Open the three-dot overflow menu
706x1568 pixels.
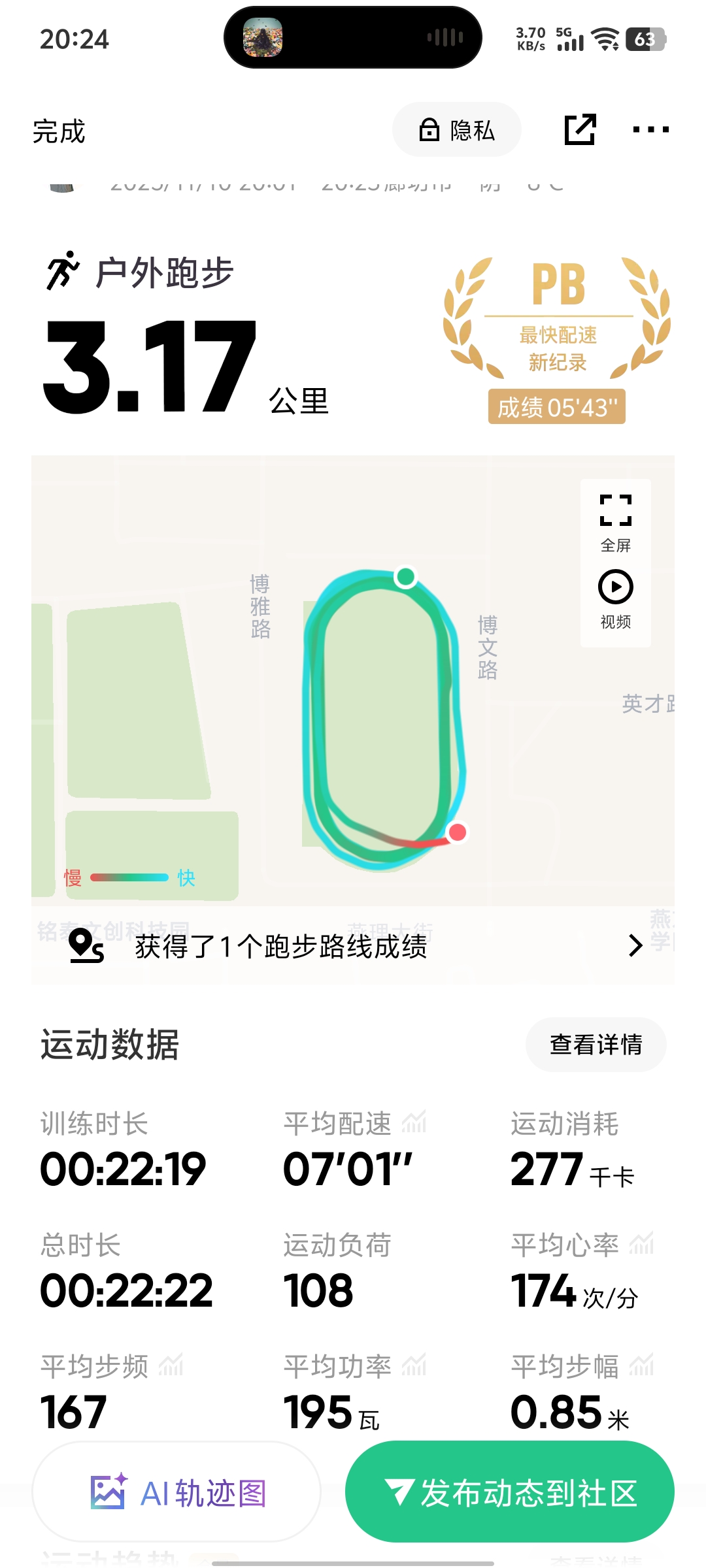[650, 129]
